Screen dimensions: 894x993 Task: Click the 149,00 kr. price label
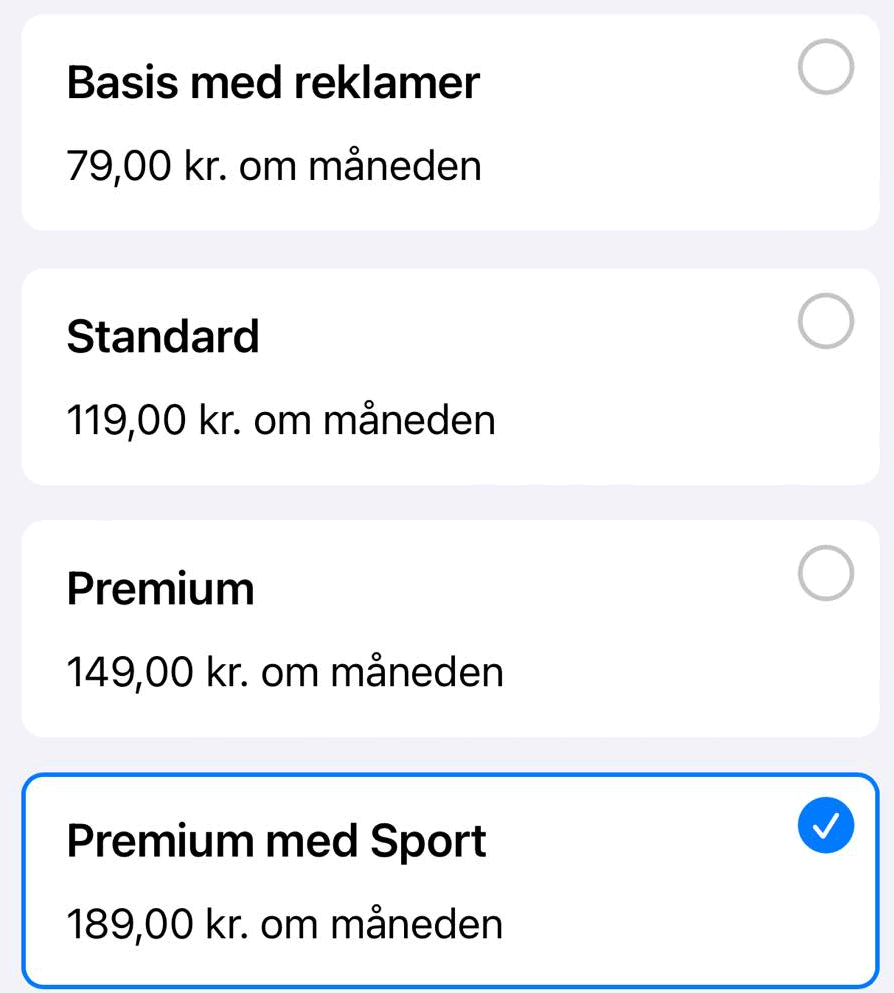(x=284, y=672)
